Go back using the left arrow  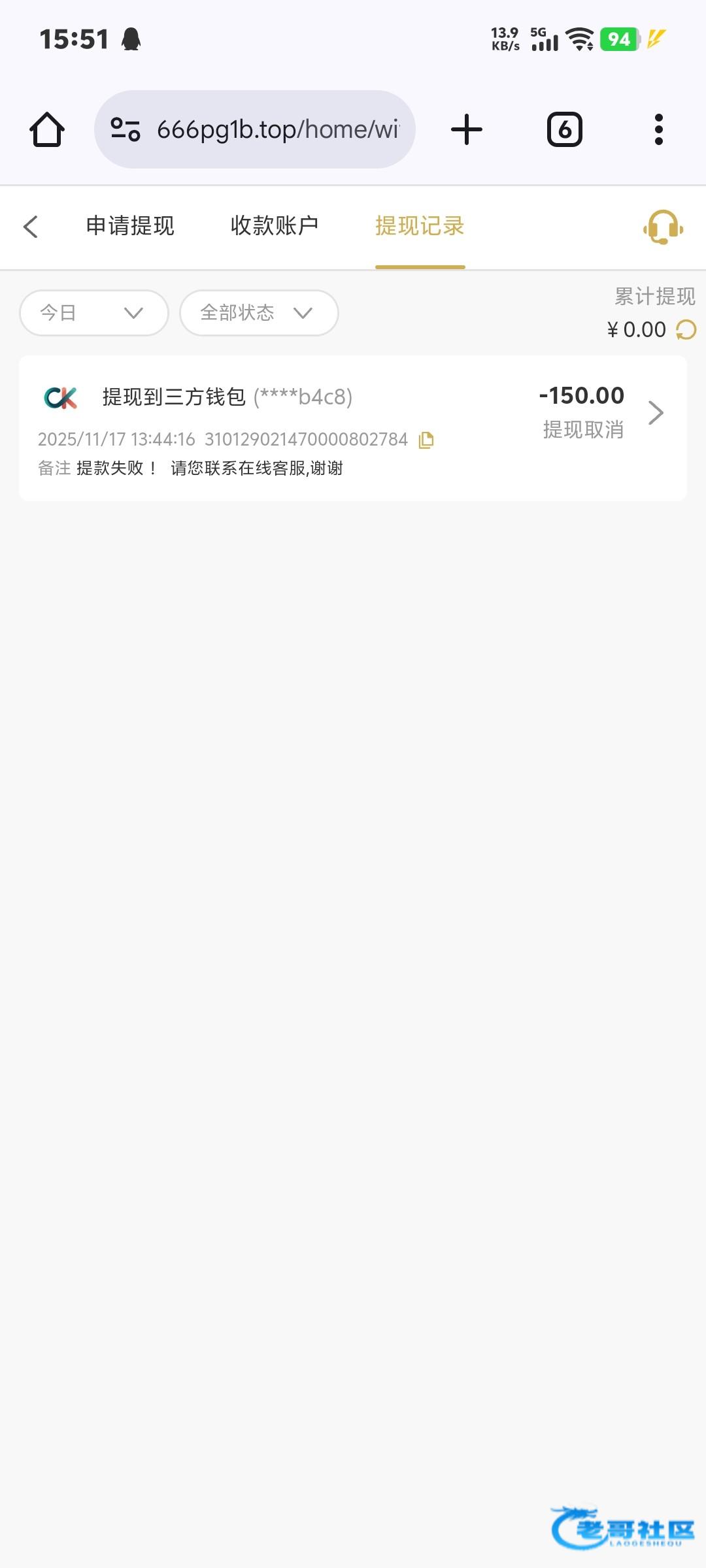[31, 227]
